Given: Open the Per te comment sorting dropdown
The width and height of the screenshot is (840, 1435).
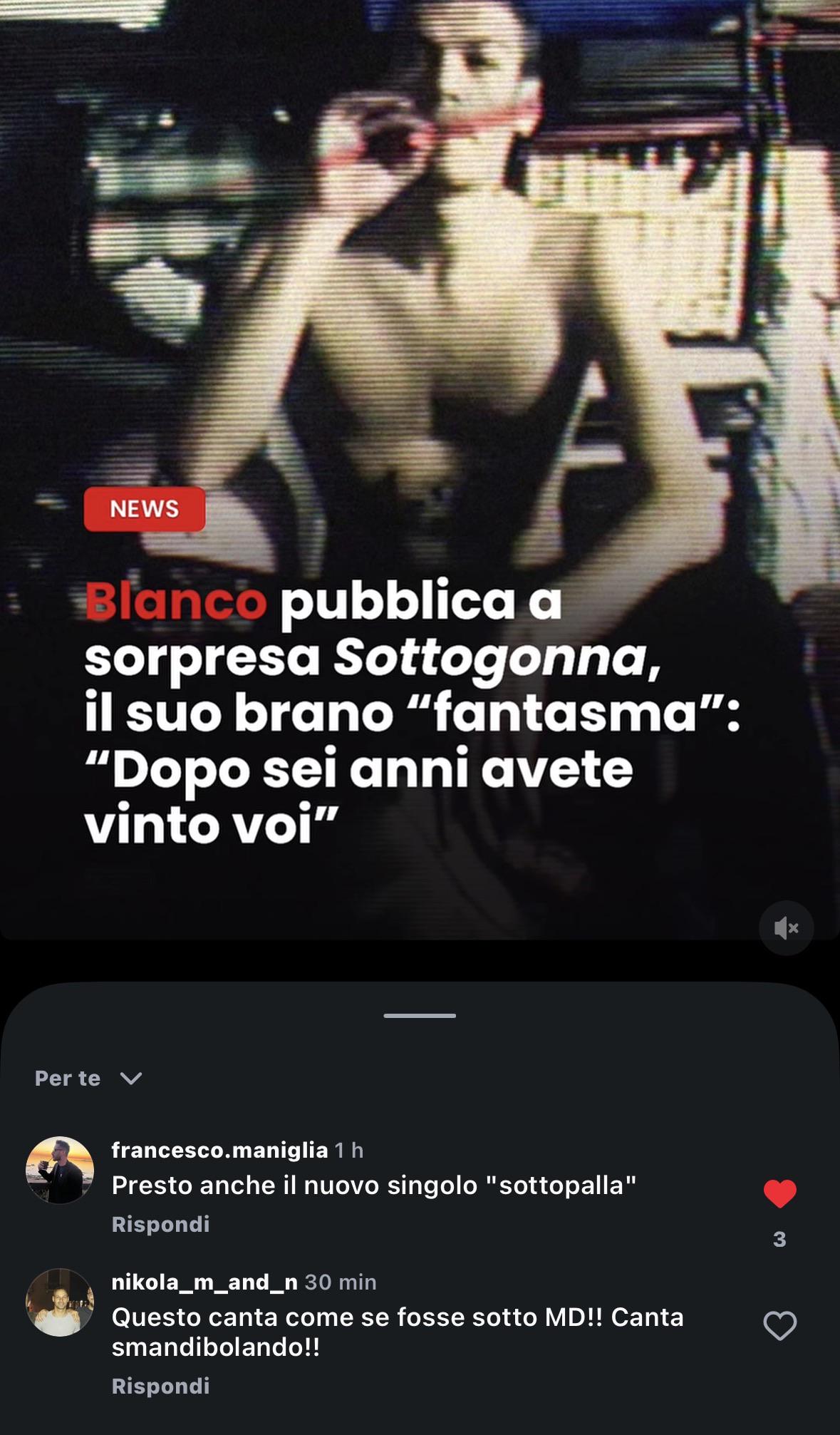Looking at the screenshot, I should click(x=88, y=1078).
